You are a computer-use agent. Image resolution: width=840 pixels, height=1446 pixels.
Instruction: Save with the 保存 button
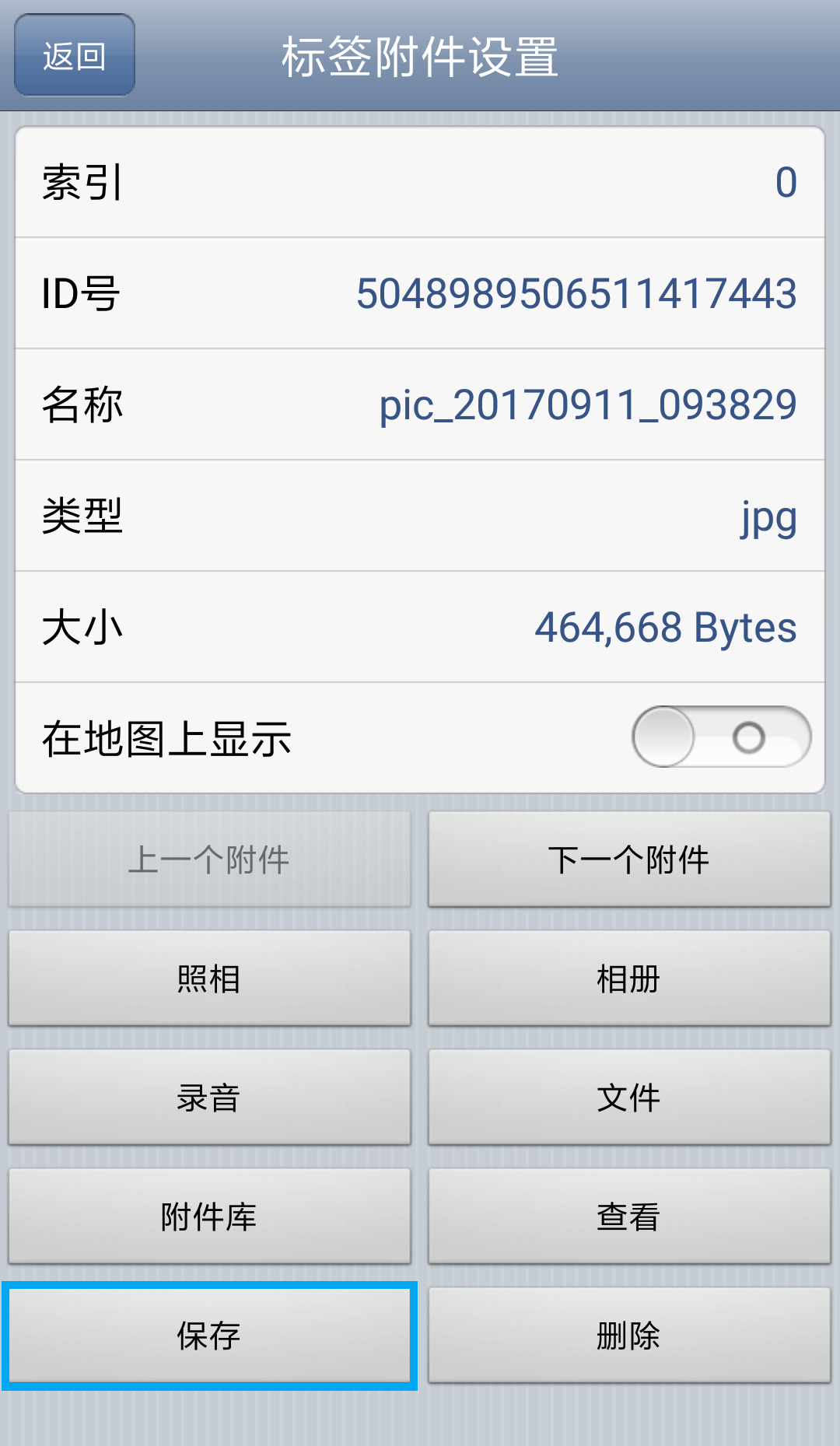[208, 1336]
